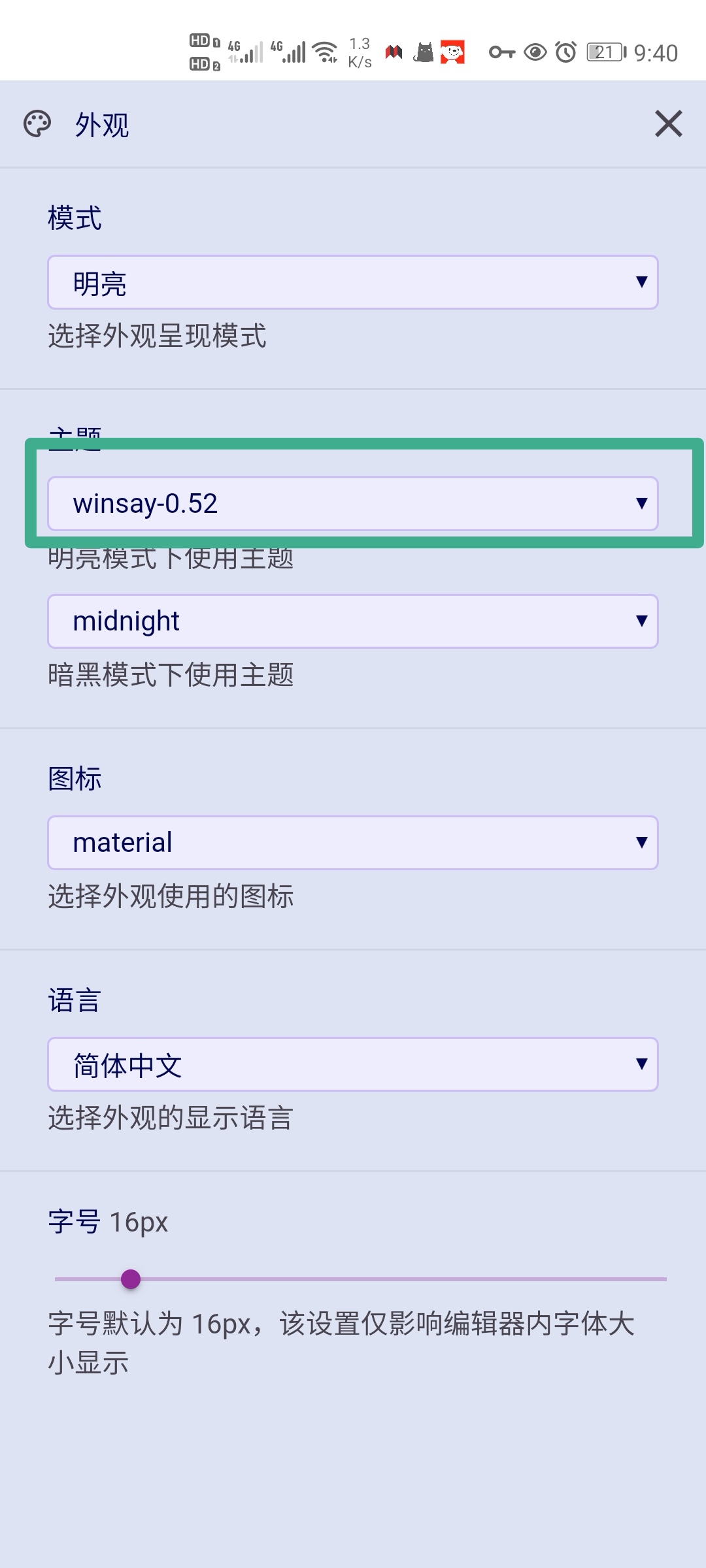This screenshot has width=706, height=1568.
Task: Open the 简体中文 language dropdown
Action: (x=353, y=1065)
